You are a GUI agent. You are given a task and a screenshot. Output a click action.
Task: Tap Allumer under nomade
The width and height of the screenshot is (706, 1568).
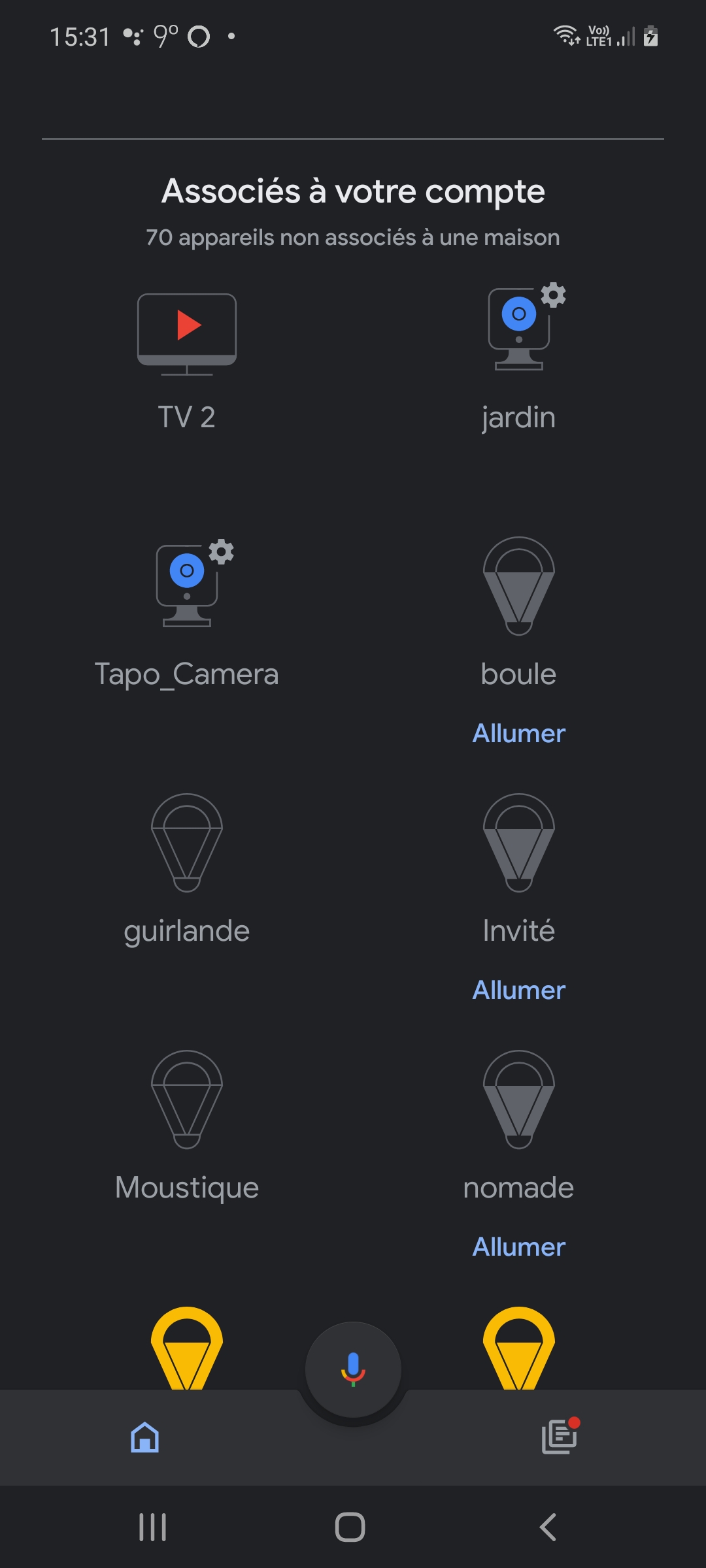point(519,1247)
